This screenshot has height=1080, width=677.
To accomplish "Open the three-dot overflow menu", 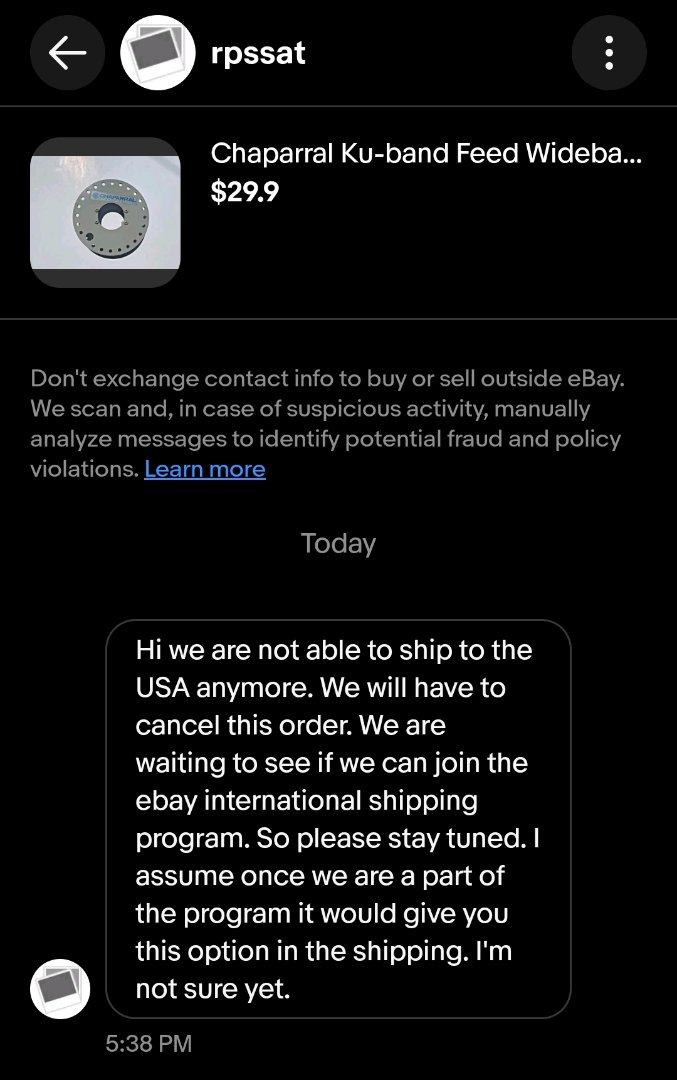I will [609, 54].
